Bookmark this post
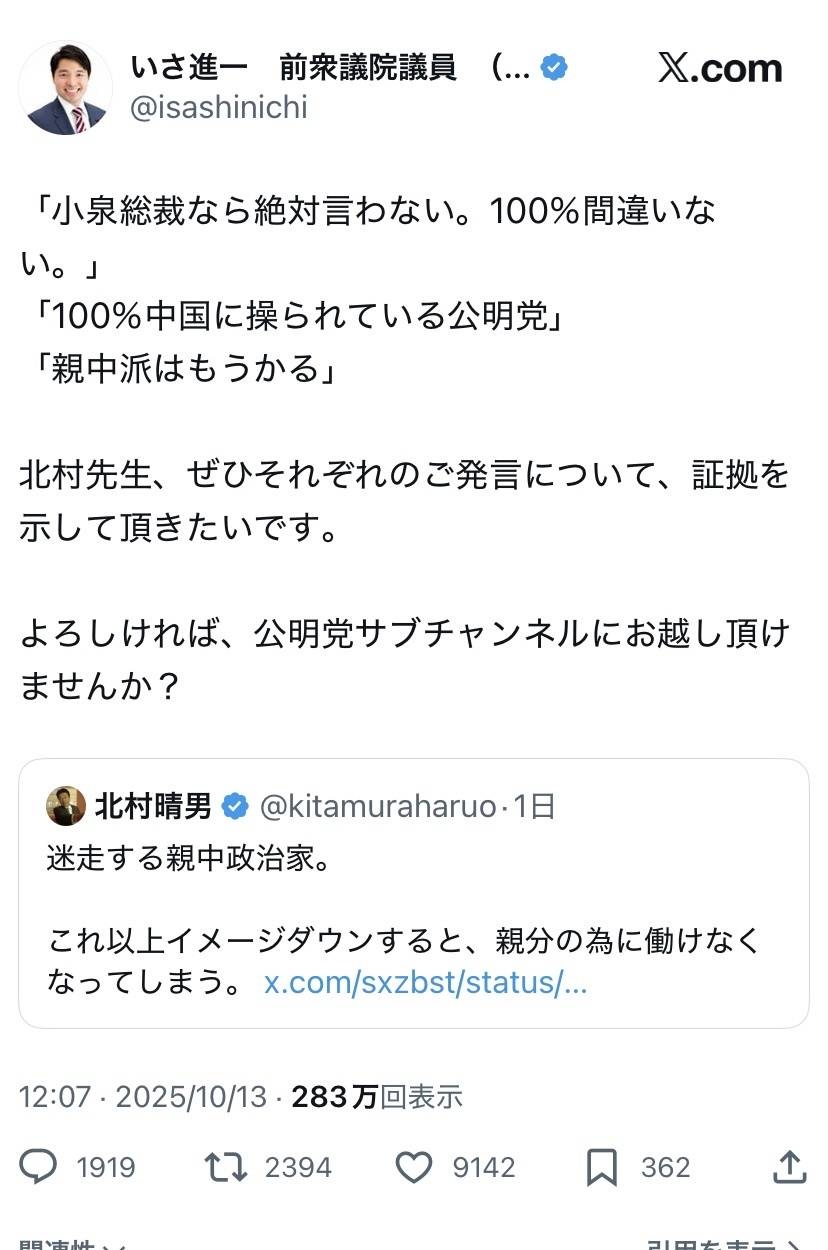 (601, 1167)
